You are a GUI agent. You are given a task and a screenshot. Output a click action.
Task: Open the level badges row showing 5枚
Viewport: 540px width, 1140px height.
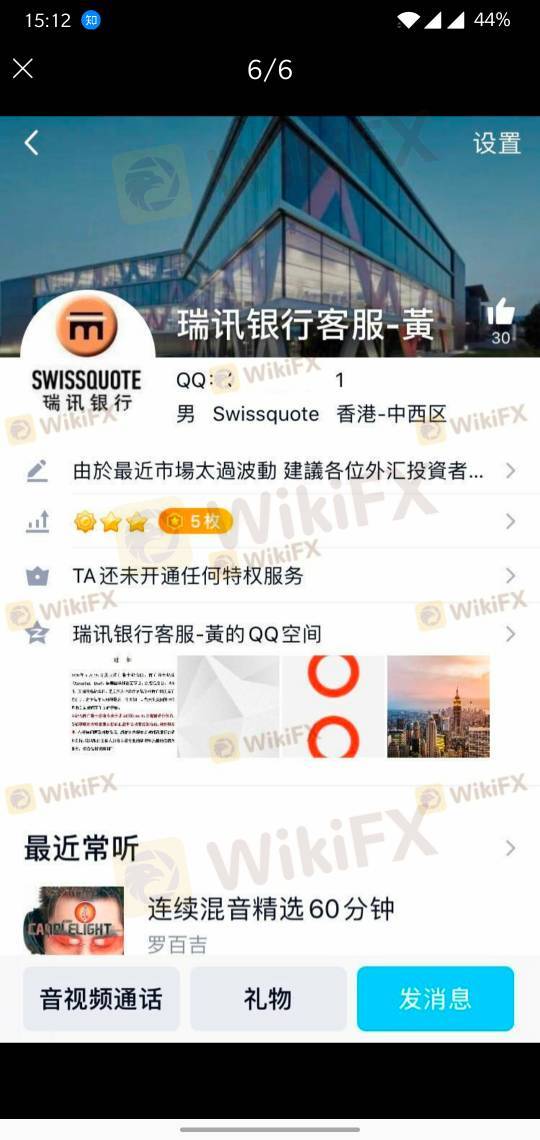click(x=270, y=521)
